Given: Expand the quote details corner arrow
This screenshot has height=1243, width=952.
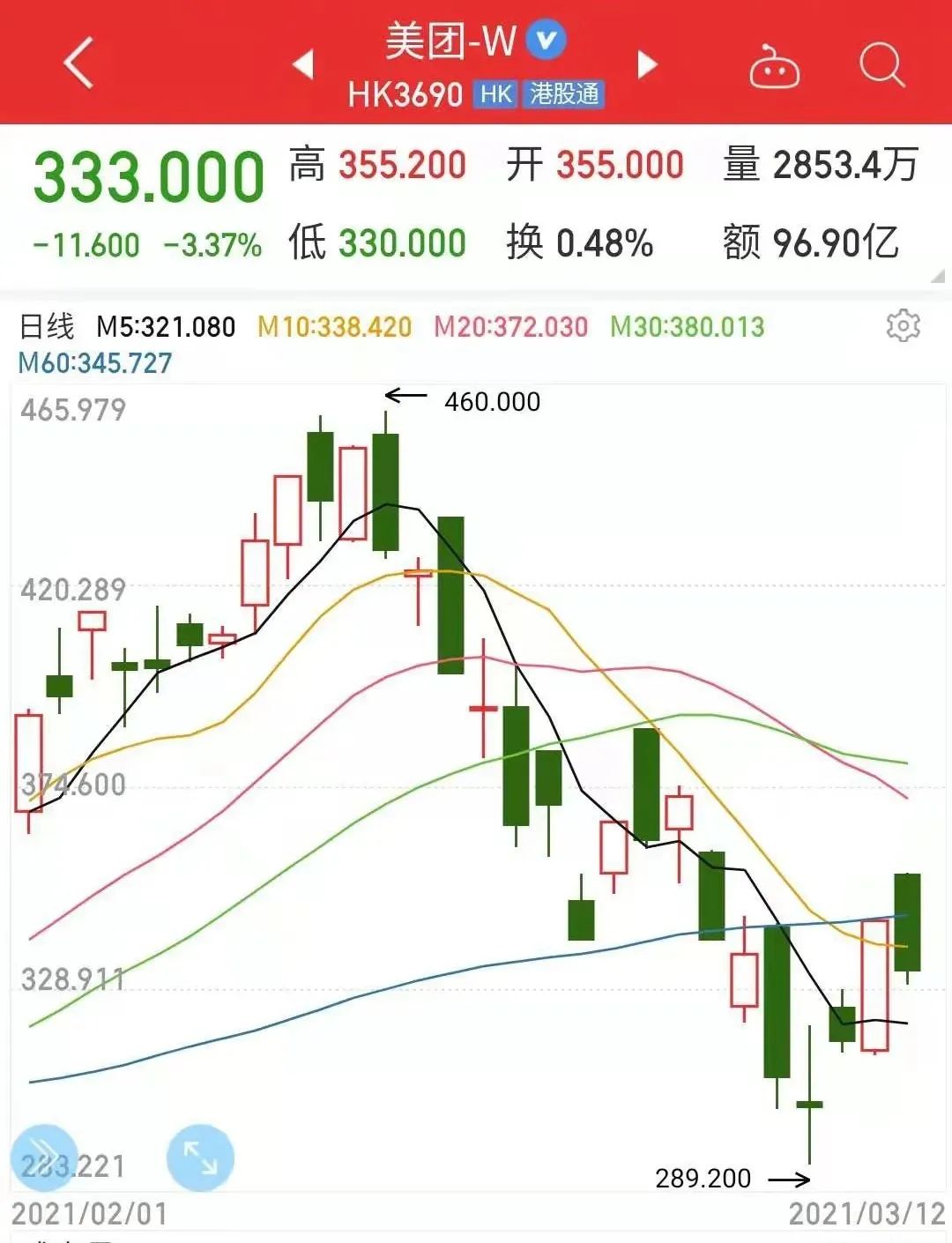Looking at the screenshot, I should pos(937,276).
